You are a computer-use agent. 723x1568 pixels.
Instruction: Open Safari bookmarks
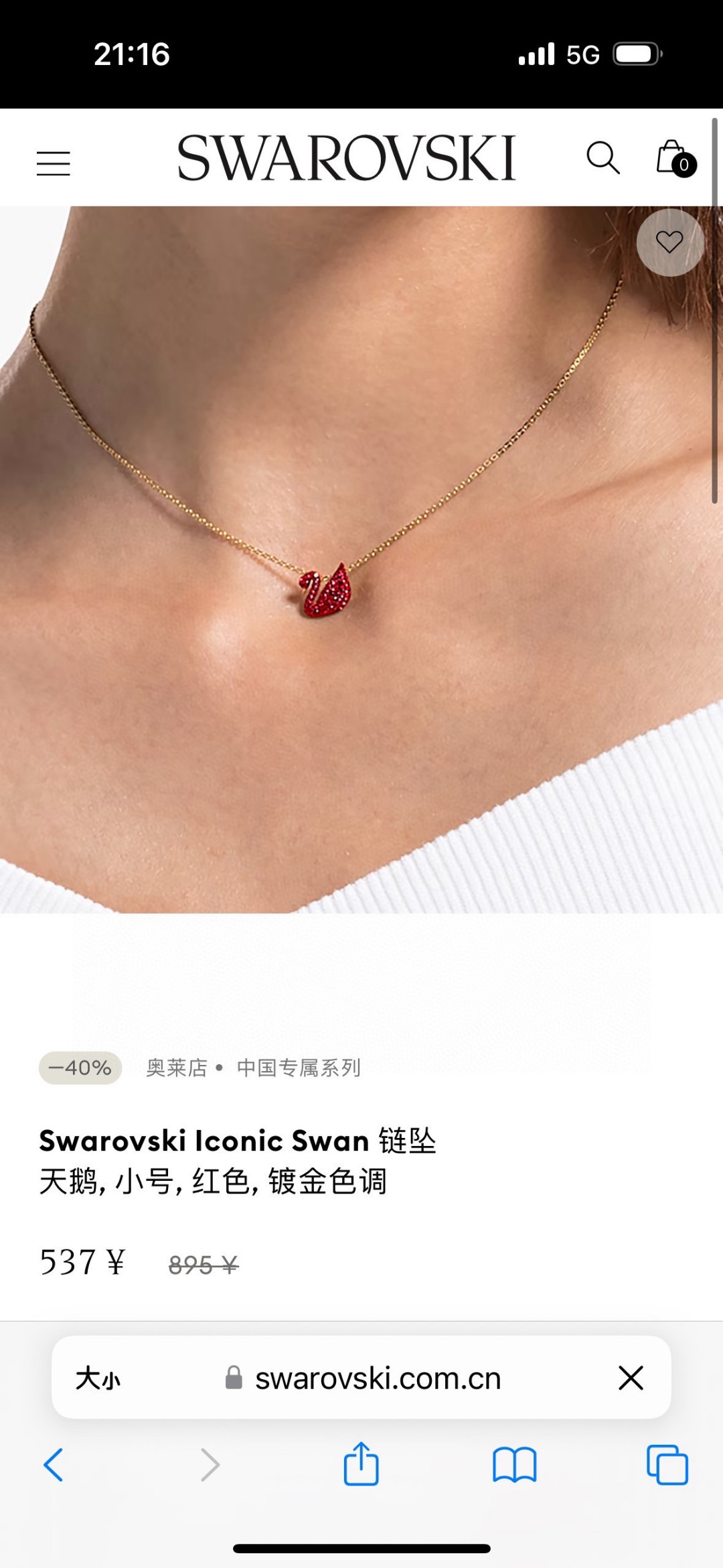[514, 1465]
